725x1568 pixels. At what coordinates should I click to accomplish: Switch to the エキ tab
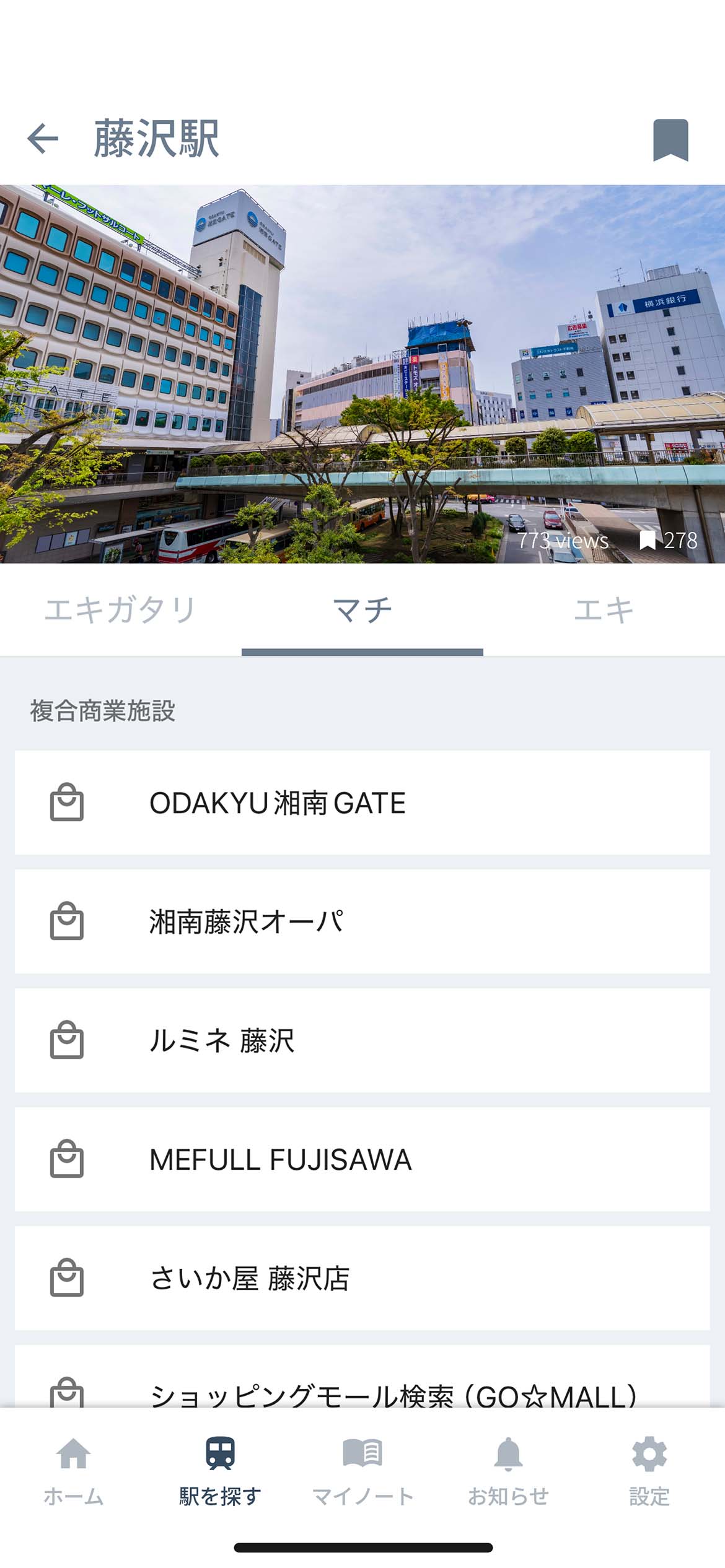click(x=604, y=609)
